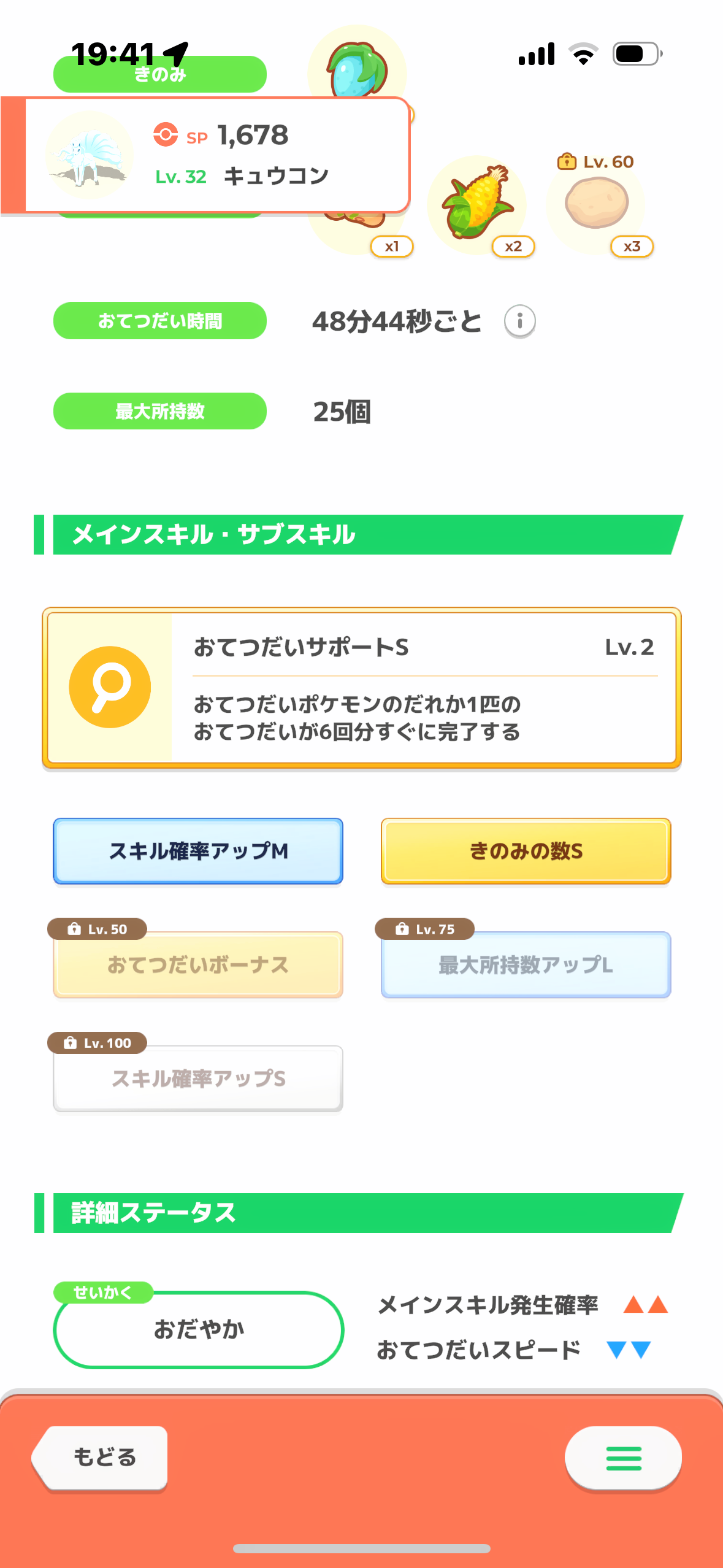This screenshot has width=723, height=1568.
Task: Select the スキル確率アップM sub skill
Action: pyautogui.click(x=198, y=851)
